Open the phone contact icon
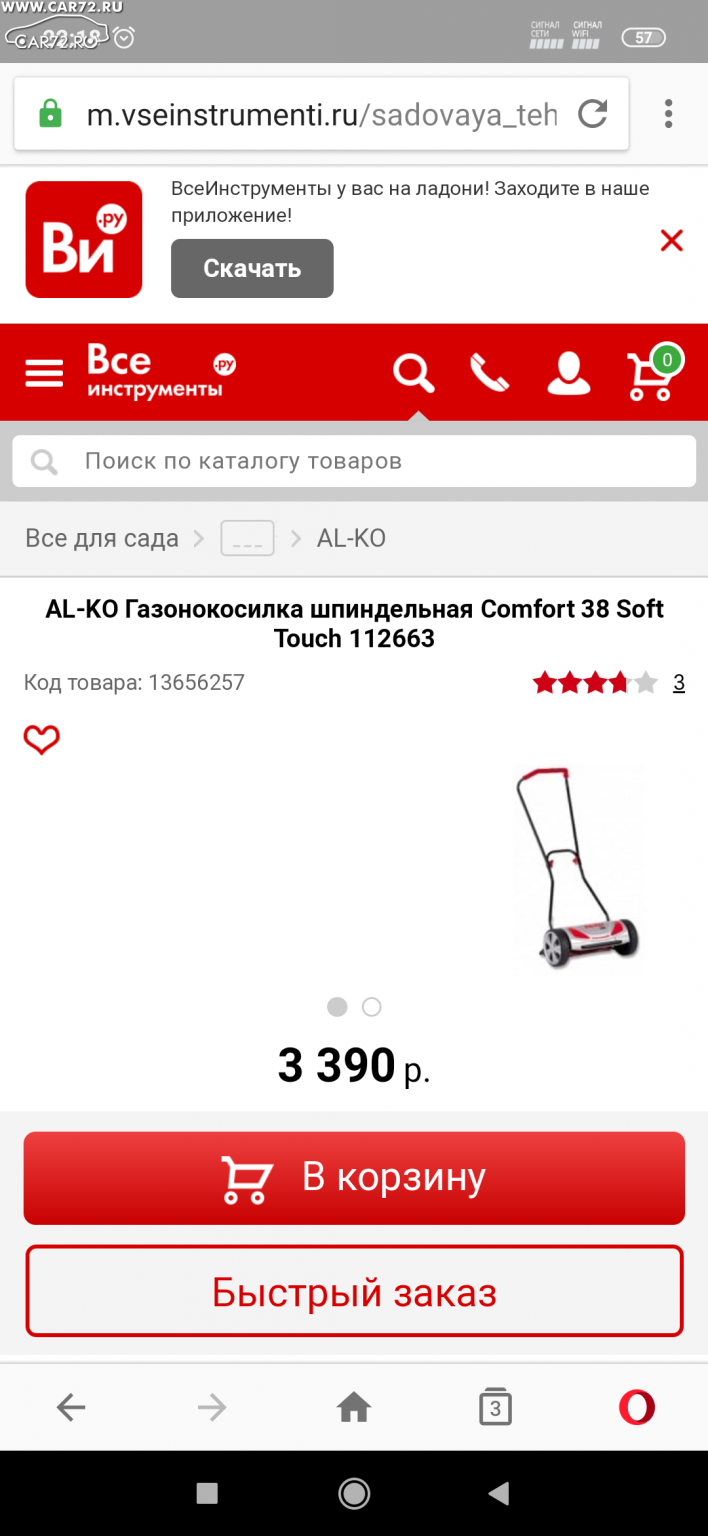This screenshot has height=1536, width=708. (489, 373)
